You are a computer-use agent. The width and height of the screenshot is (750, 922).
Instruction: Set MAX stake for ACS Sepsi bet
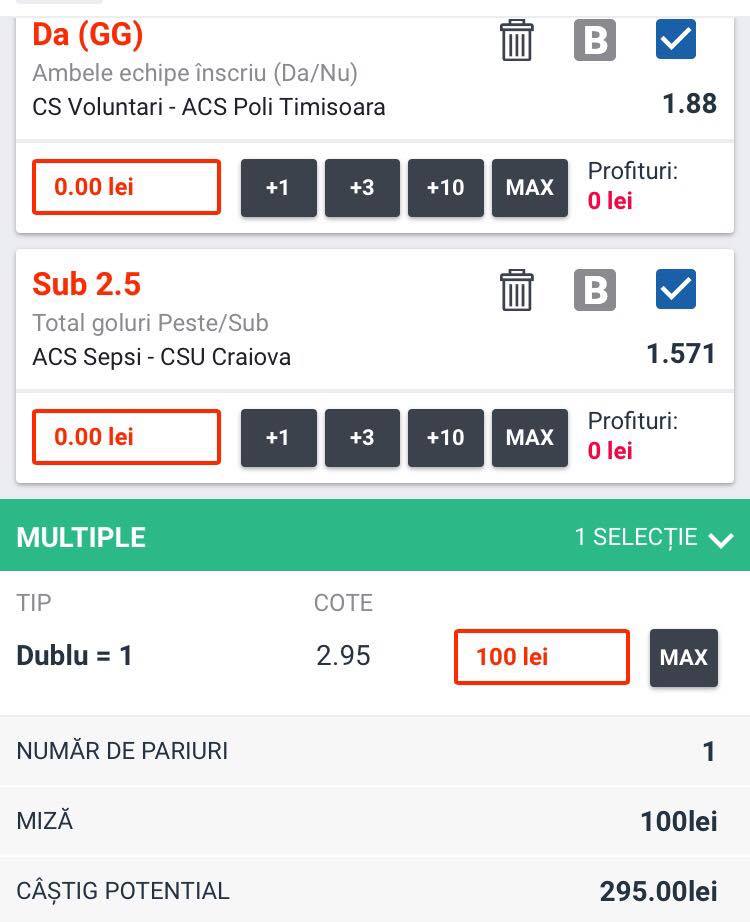(530, 437)
